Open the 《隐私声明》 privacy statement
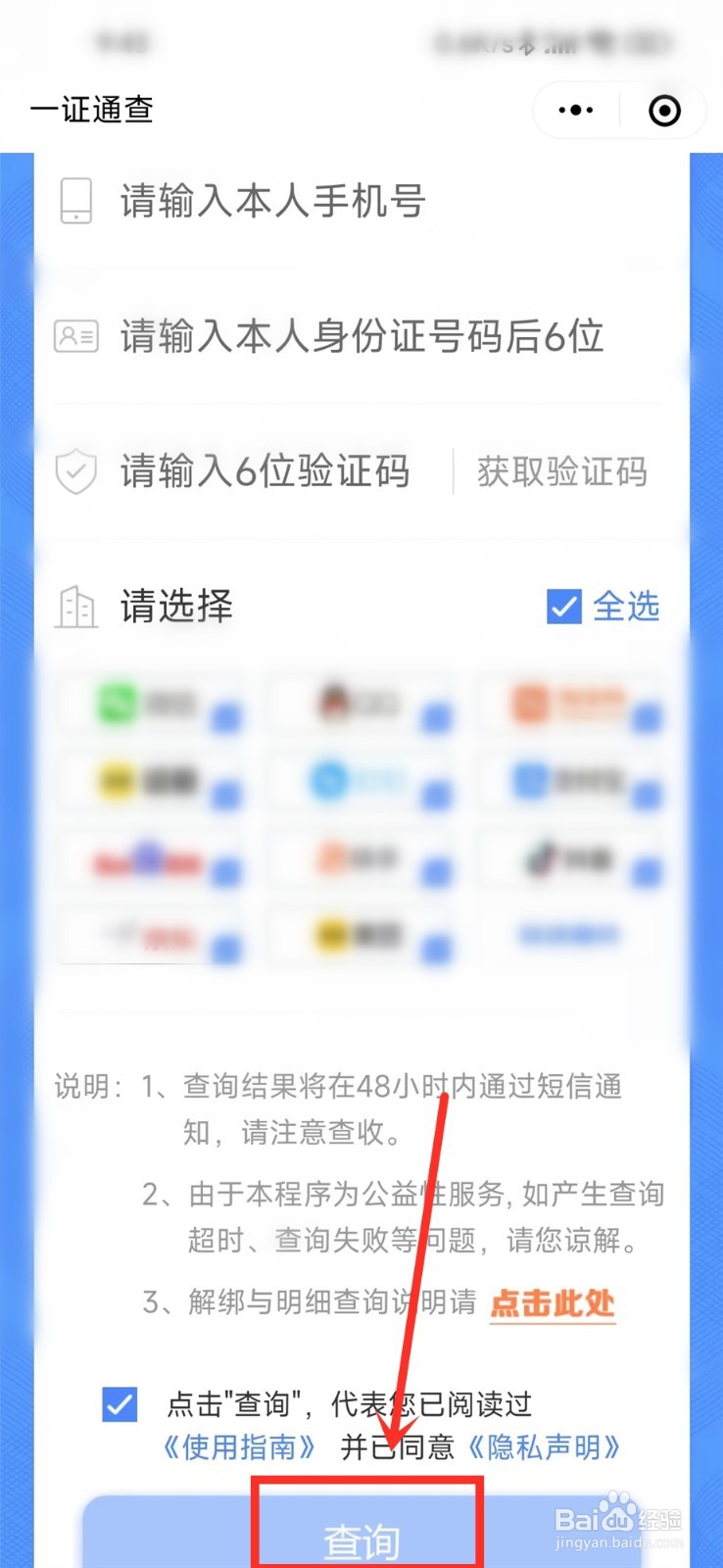 click(545, 1447)
